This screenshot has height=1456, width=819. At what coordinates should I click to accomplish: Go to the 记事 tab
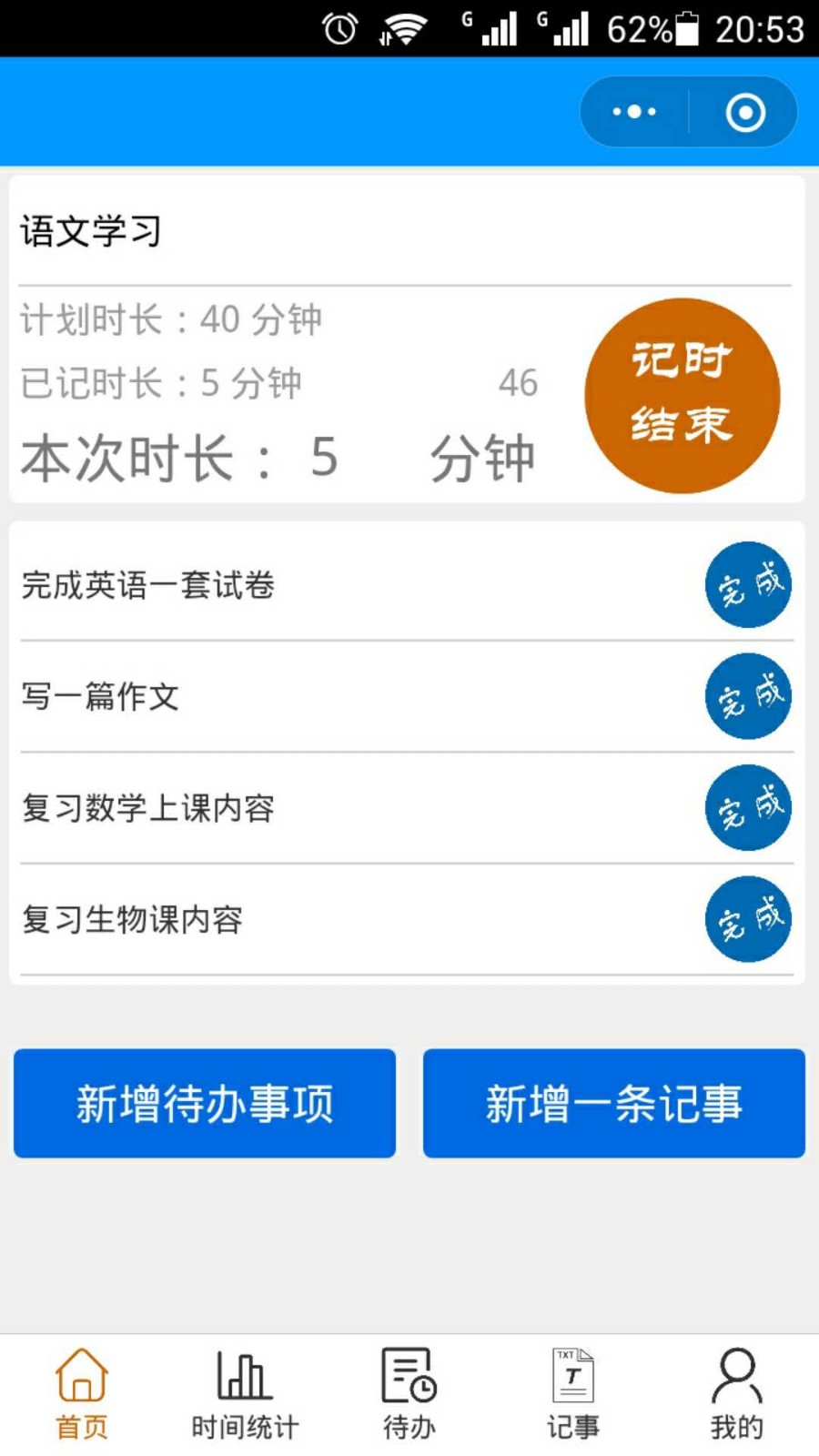coord(573,1394)
